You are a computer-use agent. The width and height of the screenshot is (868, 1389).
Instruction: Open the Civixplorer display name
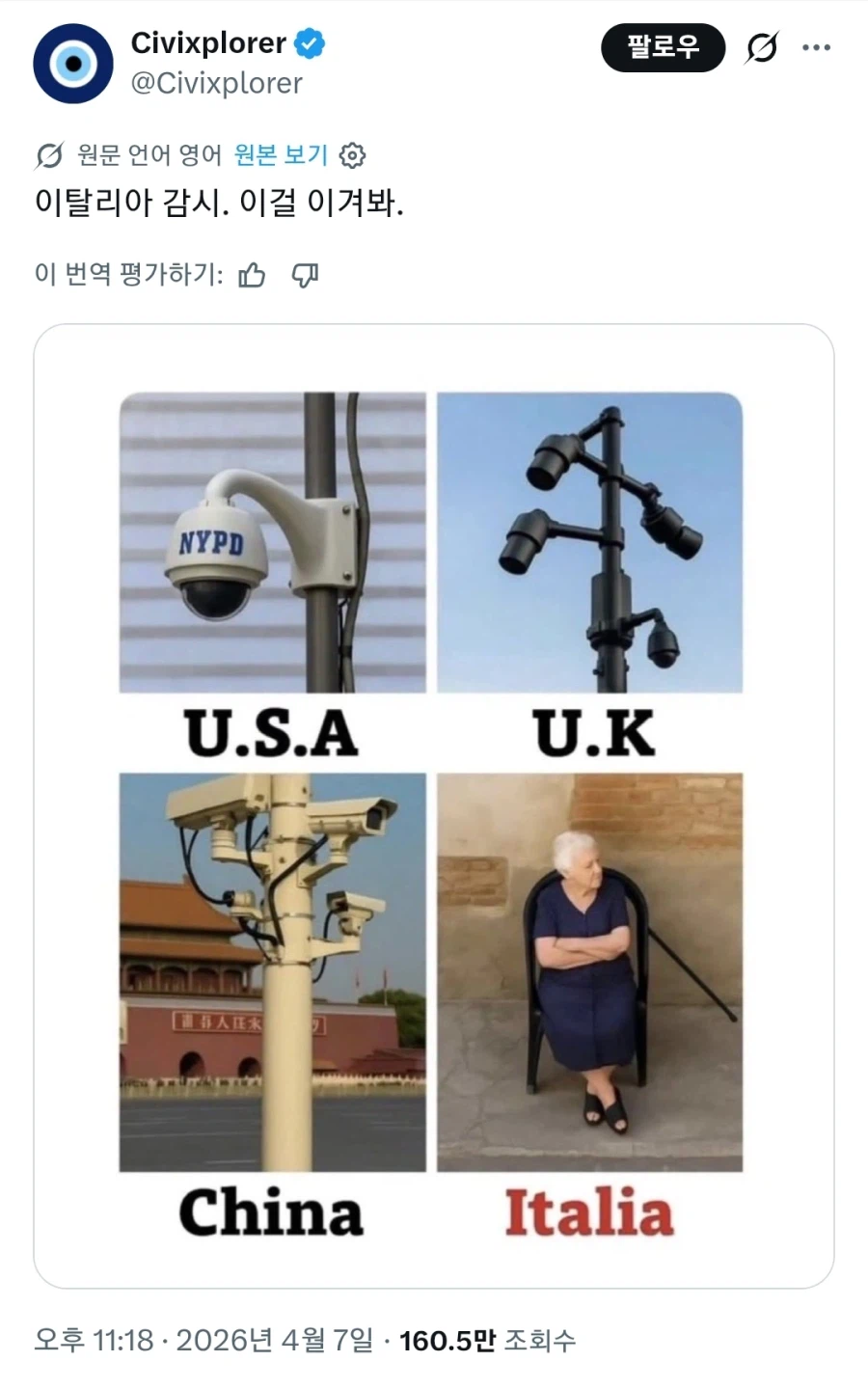tap(208, 43)
